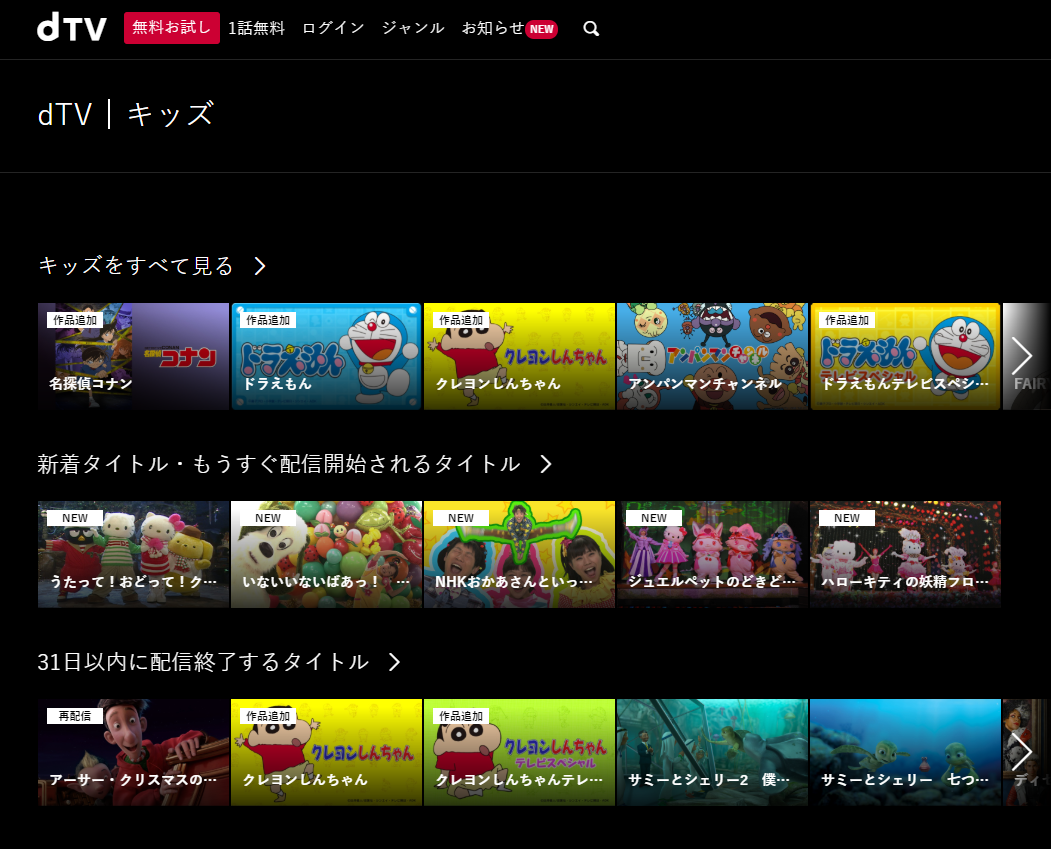This screenshot has height=849, width=1051.
Task: Tap the 無料お試し button
Action: tap(172, 28)
